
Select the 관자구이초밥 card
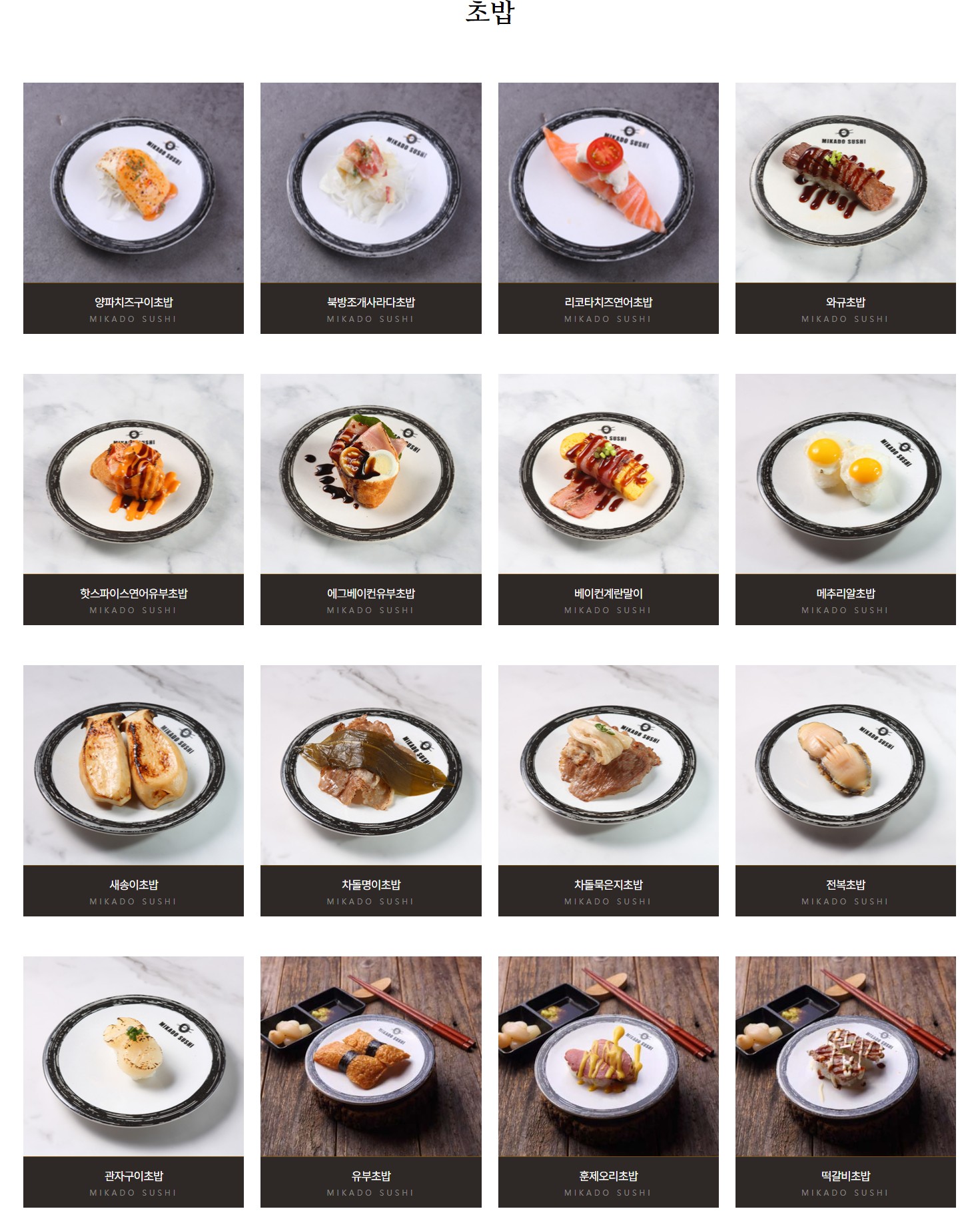[133, 1056]
